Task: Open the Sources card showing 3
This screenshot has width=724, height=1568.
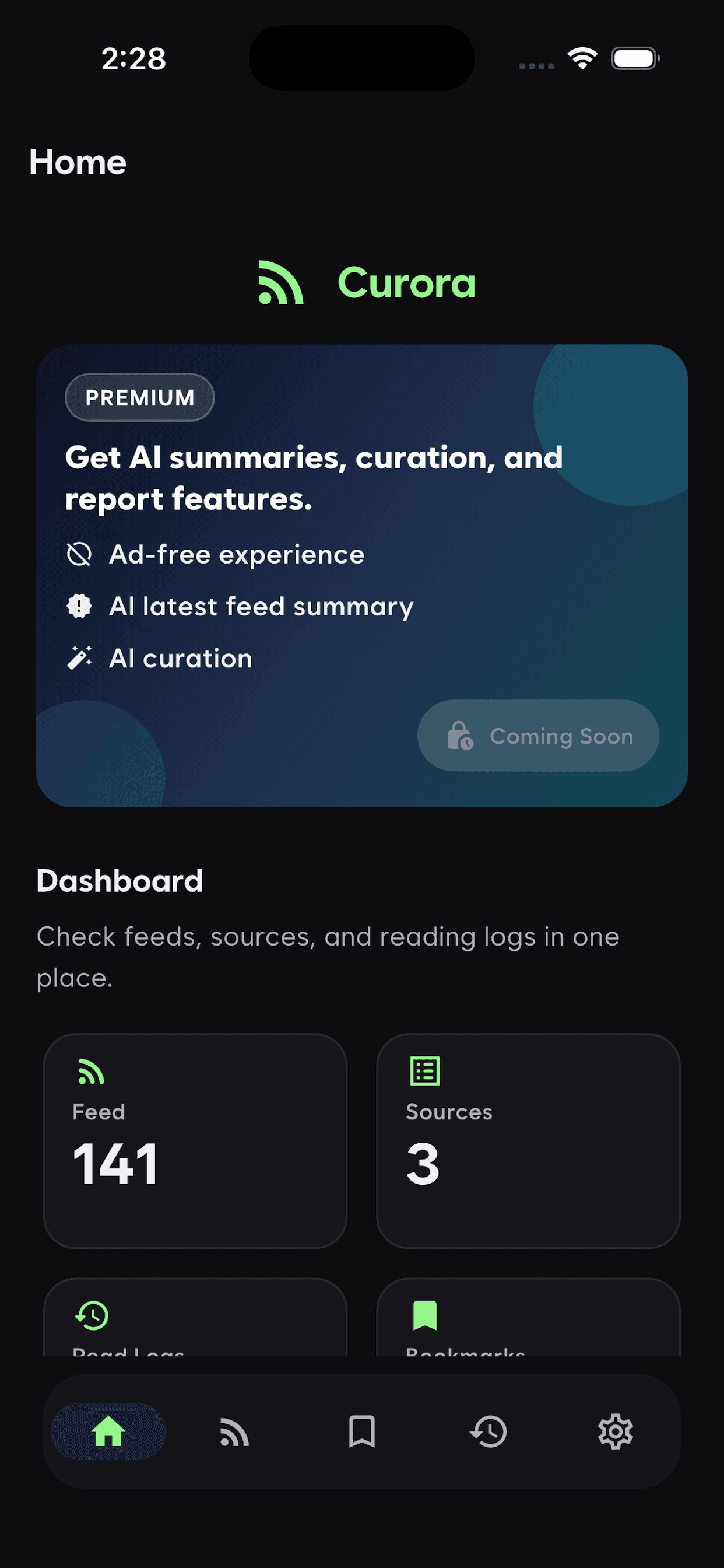Action: coord(528,1140)
